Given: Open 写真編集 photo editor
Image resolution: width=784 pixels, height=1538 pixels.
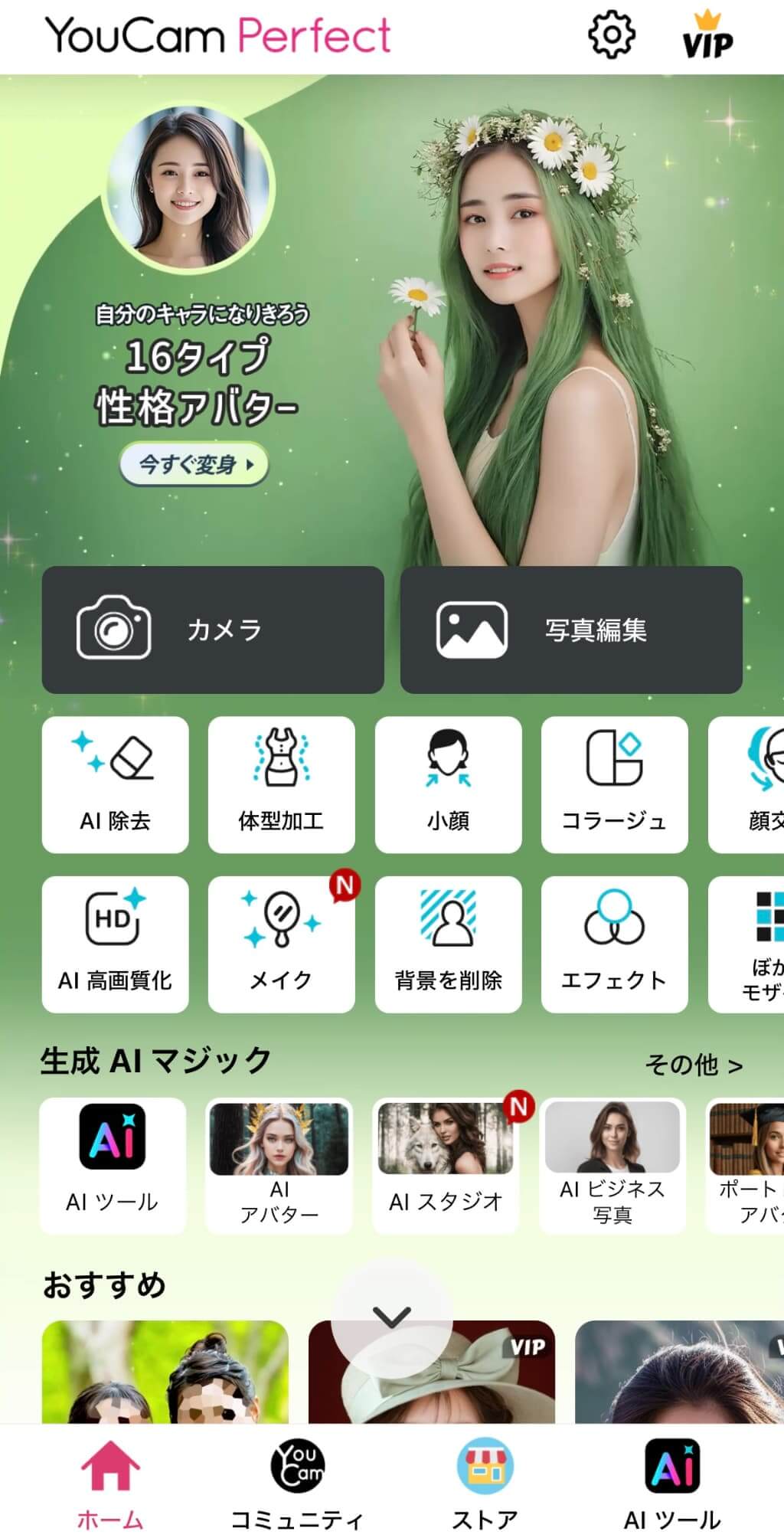Looking at the screenshot, I should click(x=571, y=630).
